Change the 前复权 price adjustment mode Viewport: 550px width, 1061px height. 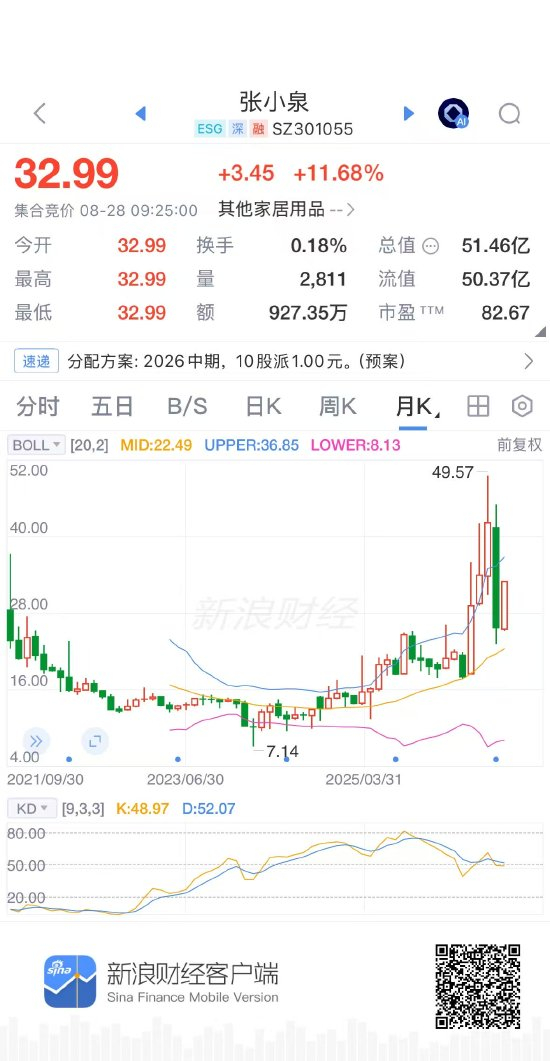(520, 445)
